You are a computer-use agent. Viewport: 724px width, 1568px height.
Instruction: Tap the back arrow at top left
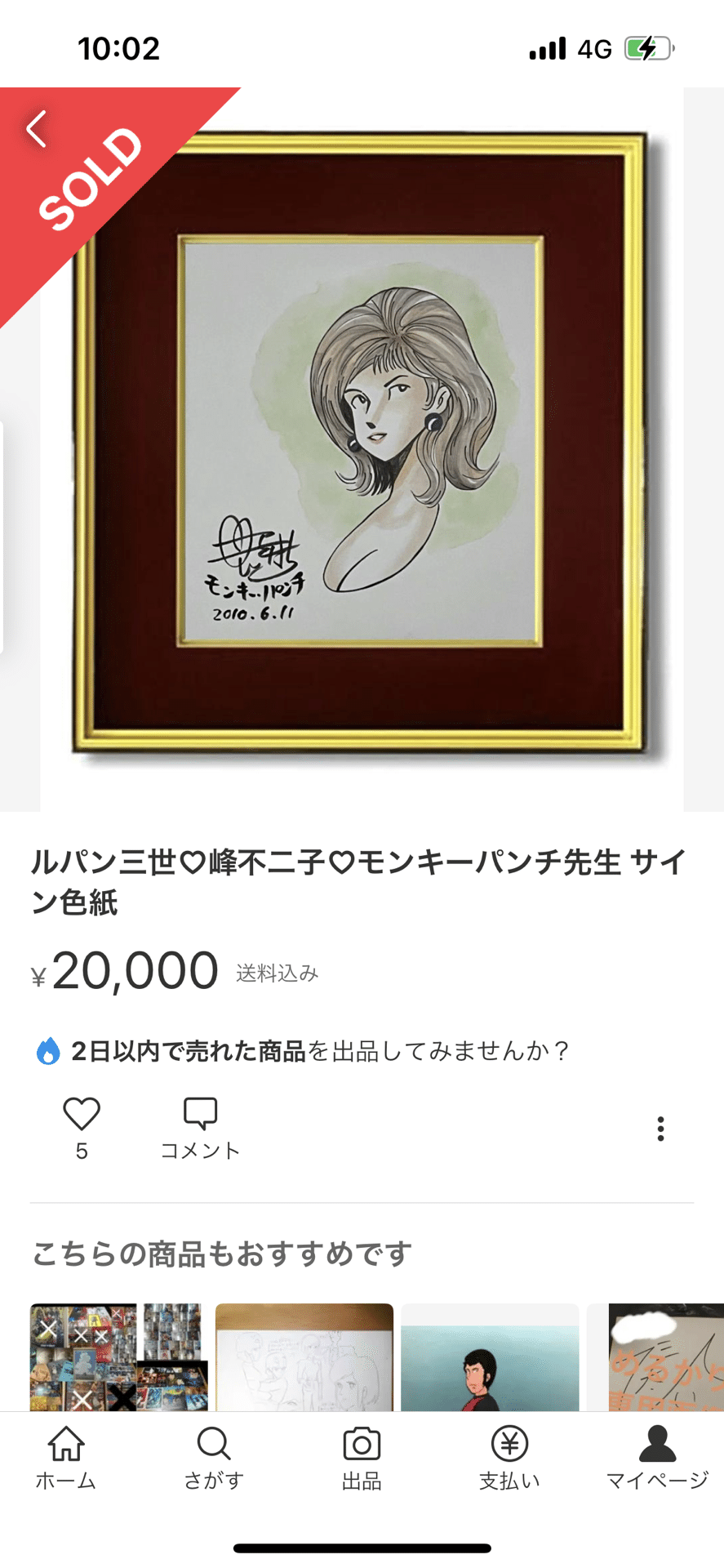point(36,128)
